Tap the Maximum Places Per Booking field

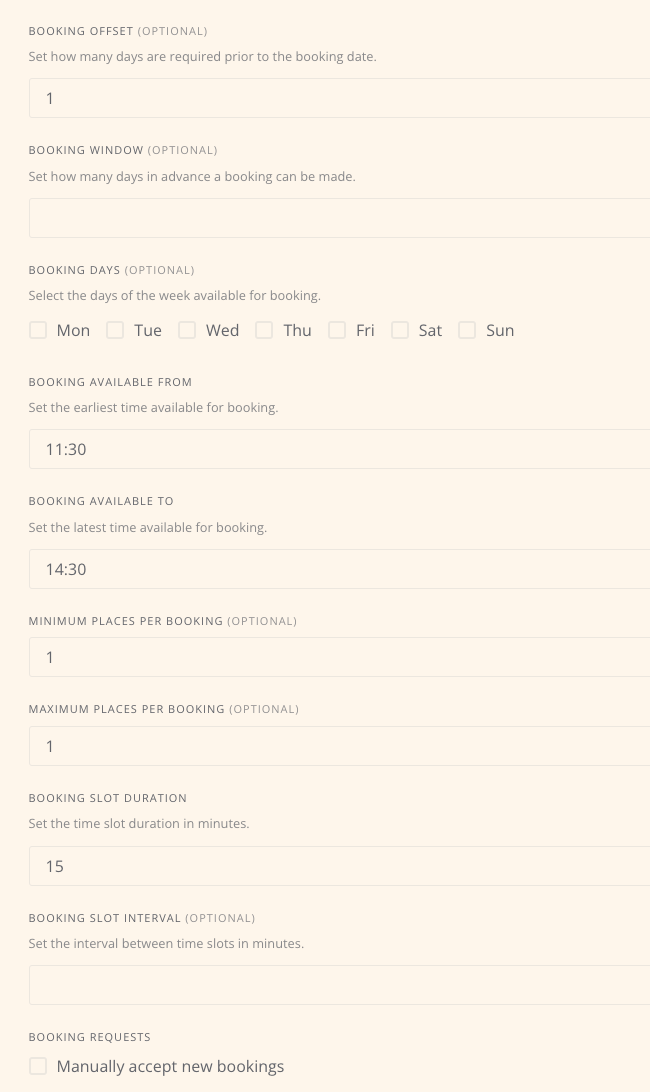click(x=340, y=746)
